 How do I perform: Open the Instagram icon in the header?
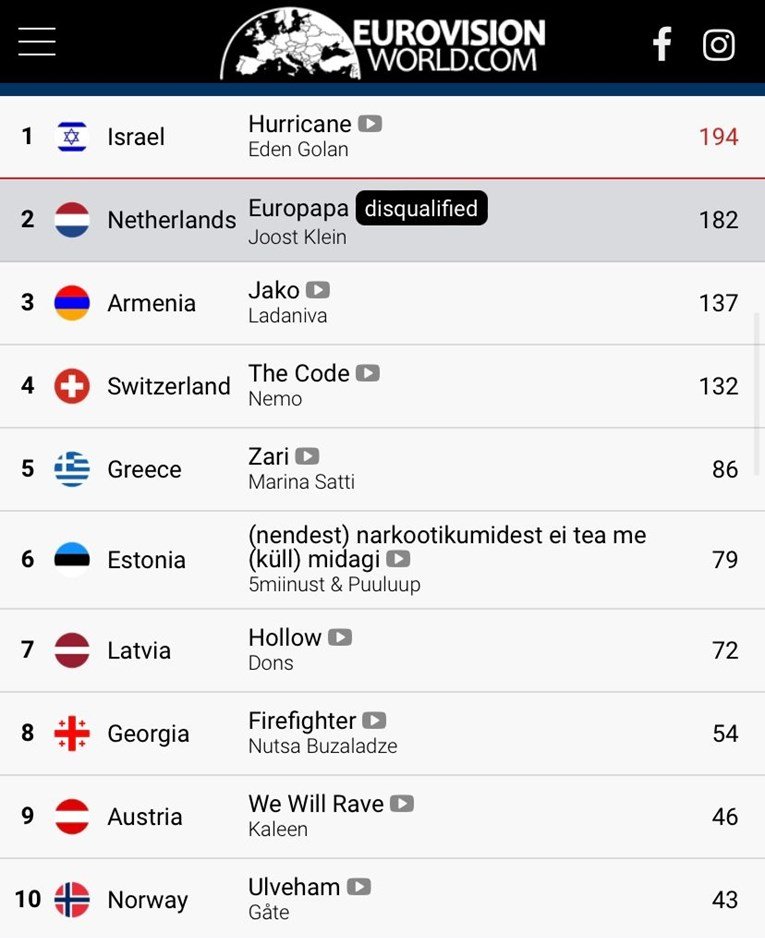[x=718, y=43]
